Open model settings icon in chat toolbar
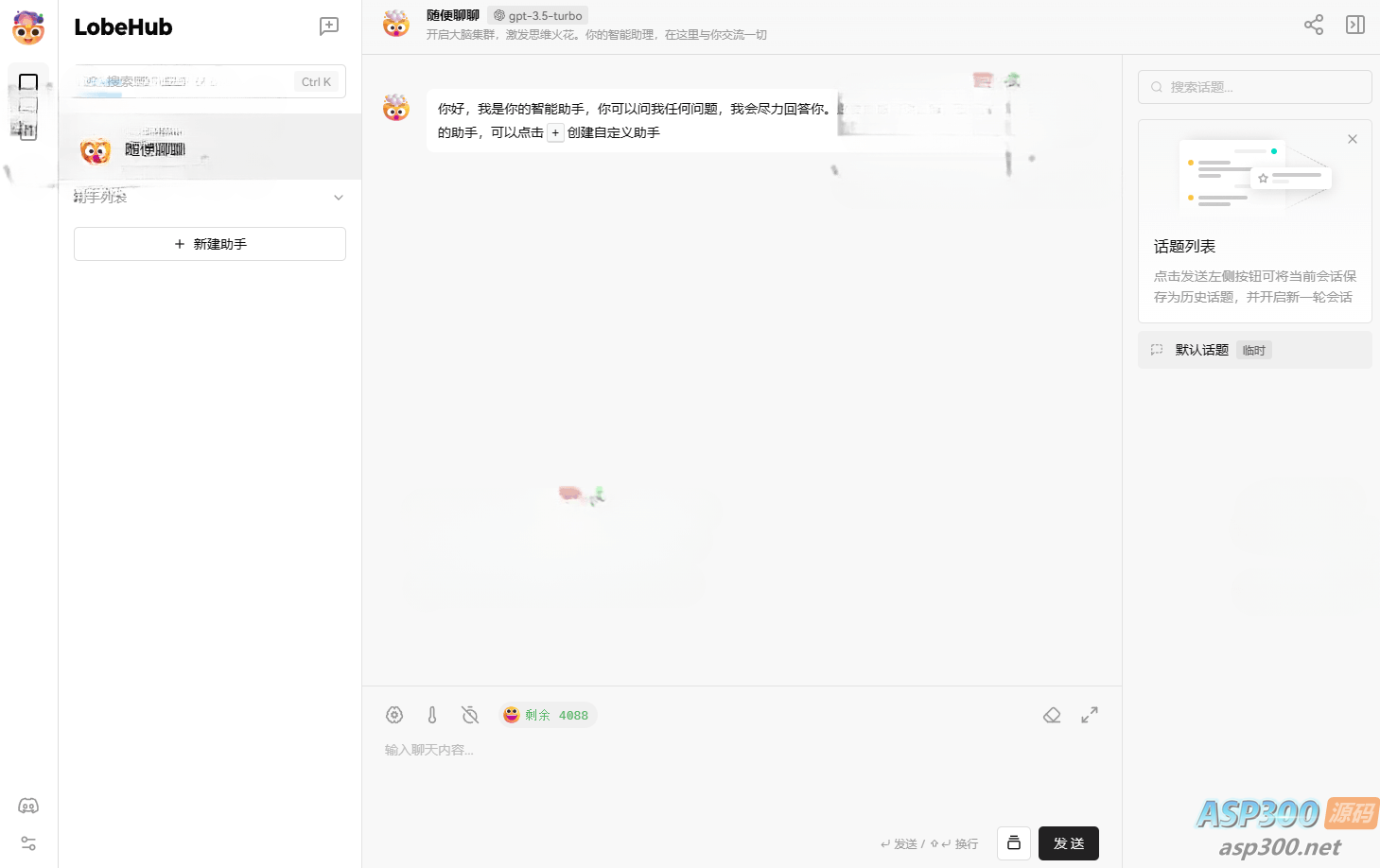Screen dimensions: 1380x868 pos(394,715)
